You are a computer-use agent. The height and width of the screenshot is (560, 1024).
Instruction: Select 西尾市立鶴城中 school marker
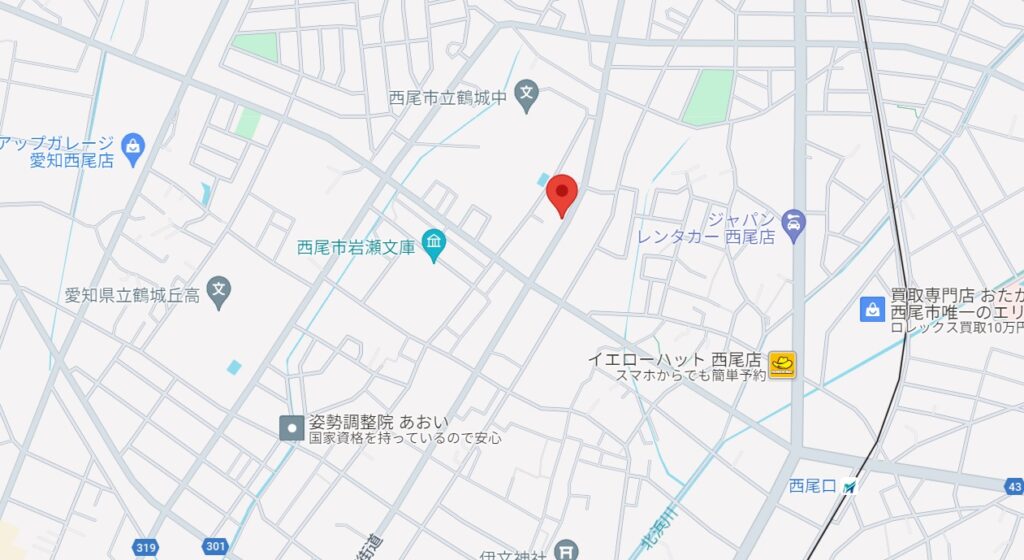(527, 96)
